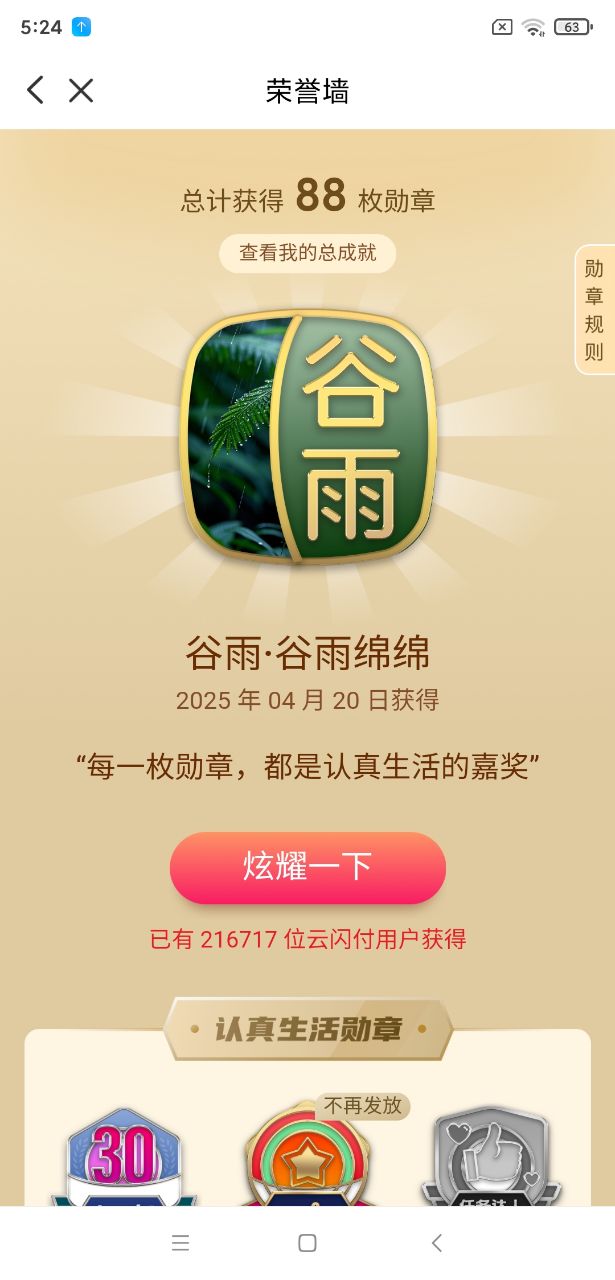Tap the 炫耀一下 button
This screenshot has width=615, height=1280.
click(x=307, y=867)
